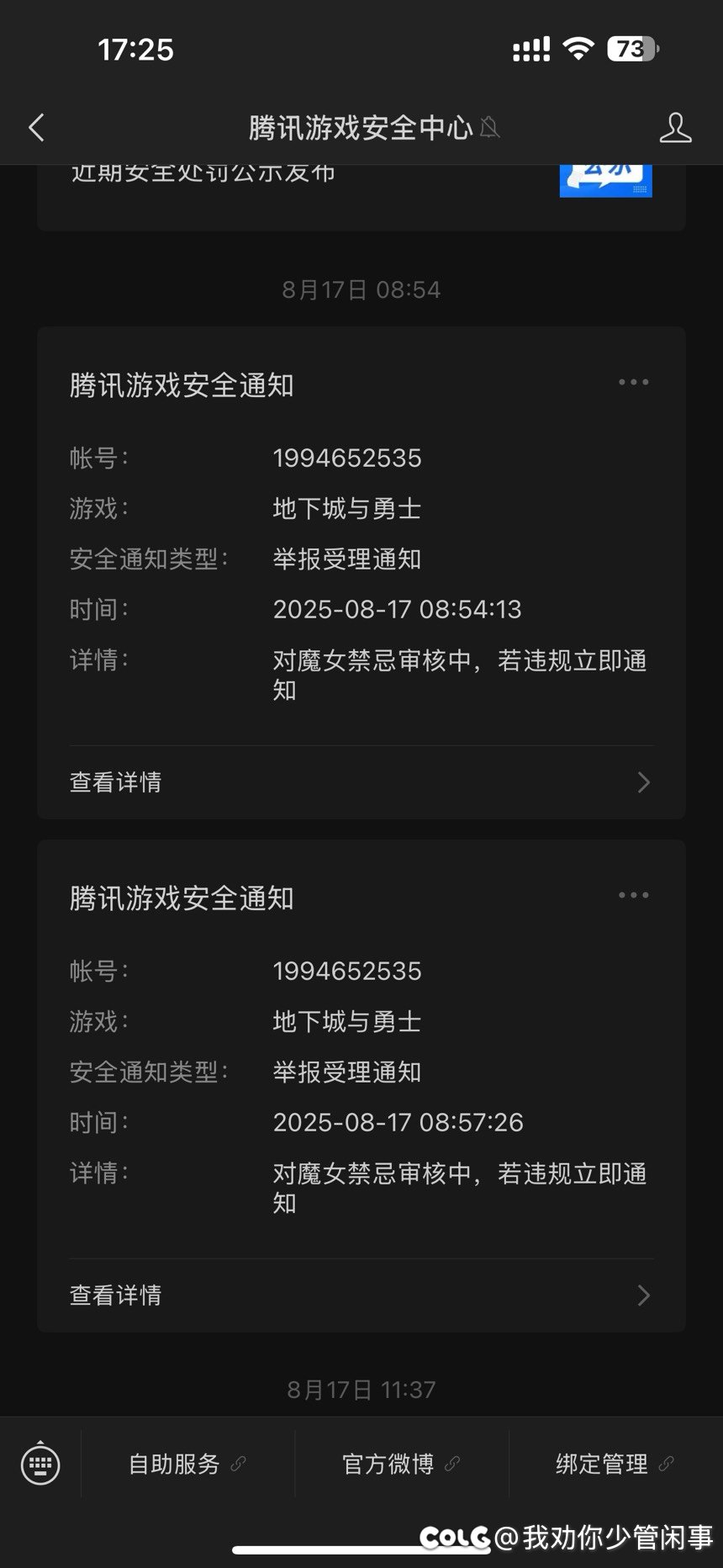
Task: Open the 官方微博 link
Action: coord(401,1465)
